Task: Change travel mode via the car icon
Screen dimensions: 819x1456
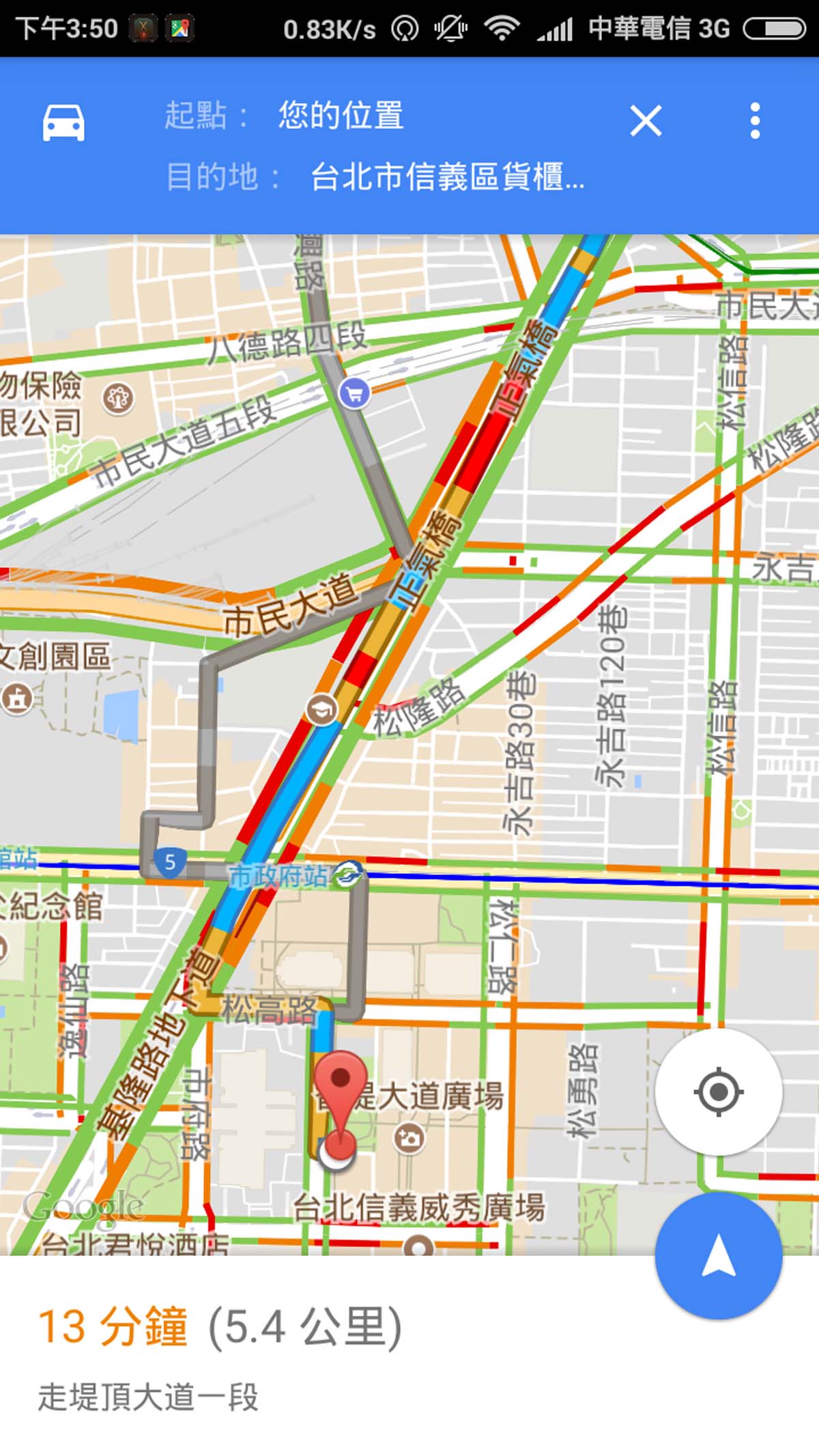Action: pos(63,123)
